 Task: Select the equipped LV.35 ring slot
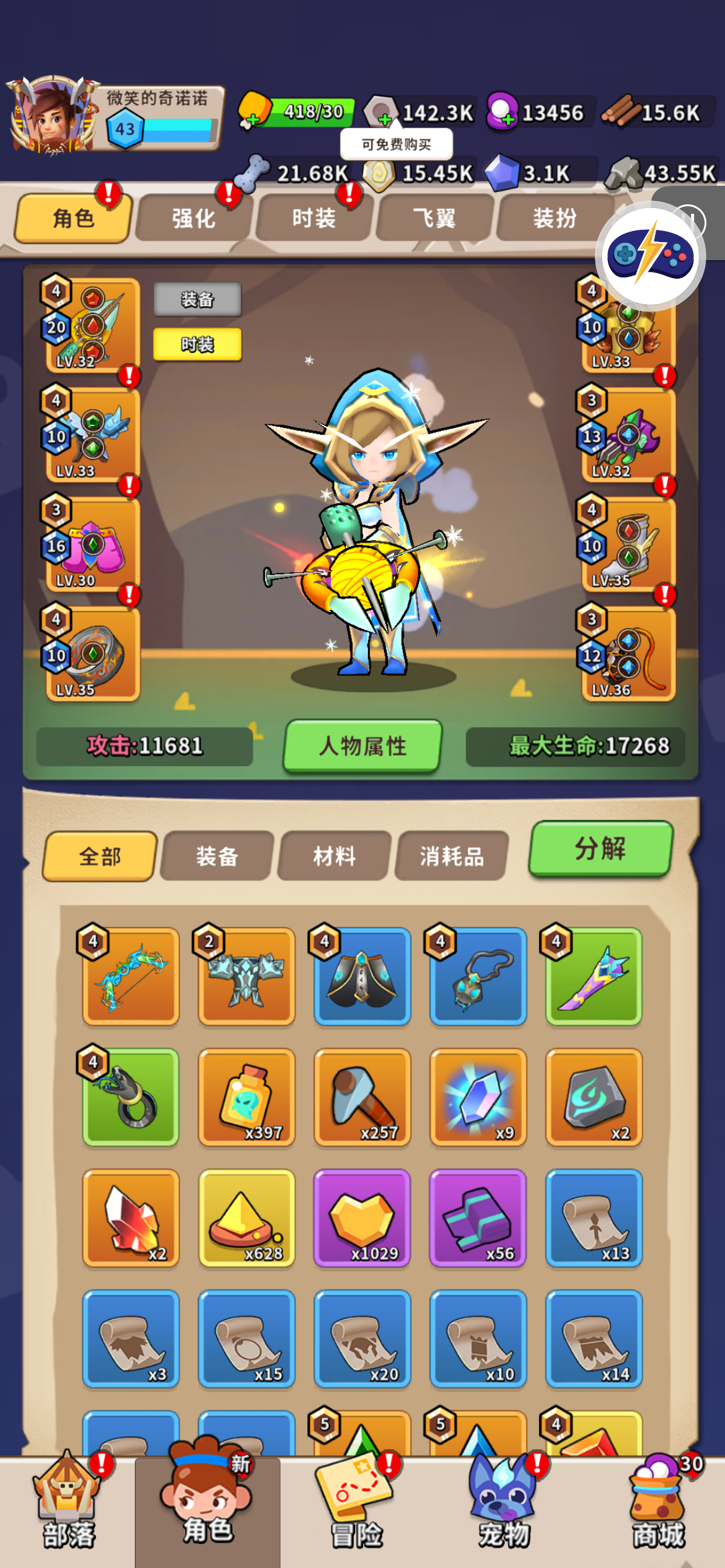click(93, 655)
